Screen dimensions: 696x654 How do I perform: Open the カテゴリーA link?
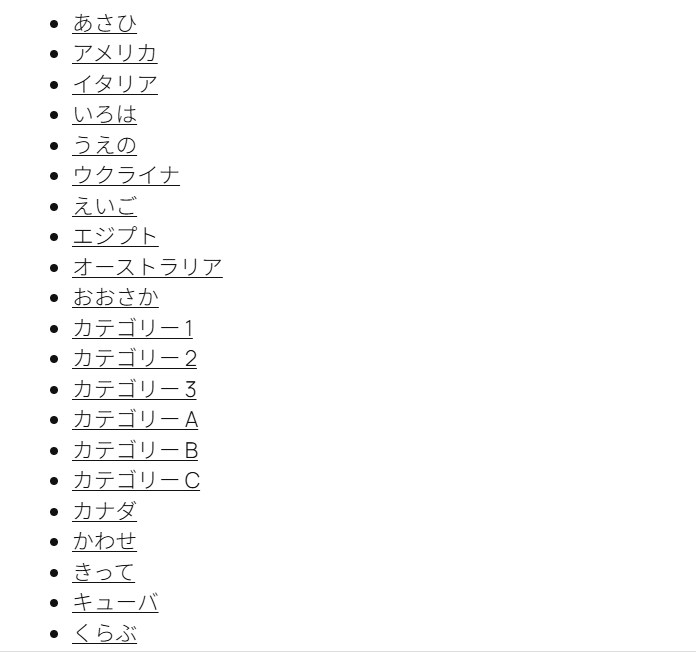135,420
